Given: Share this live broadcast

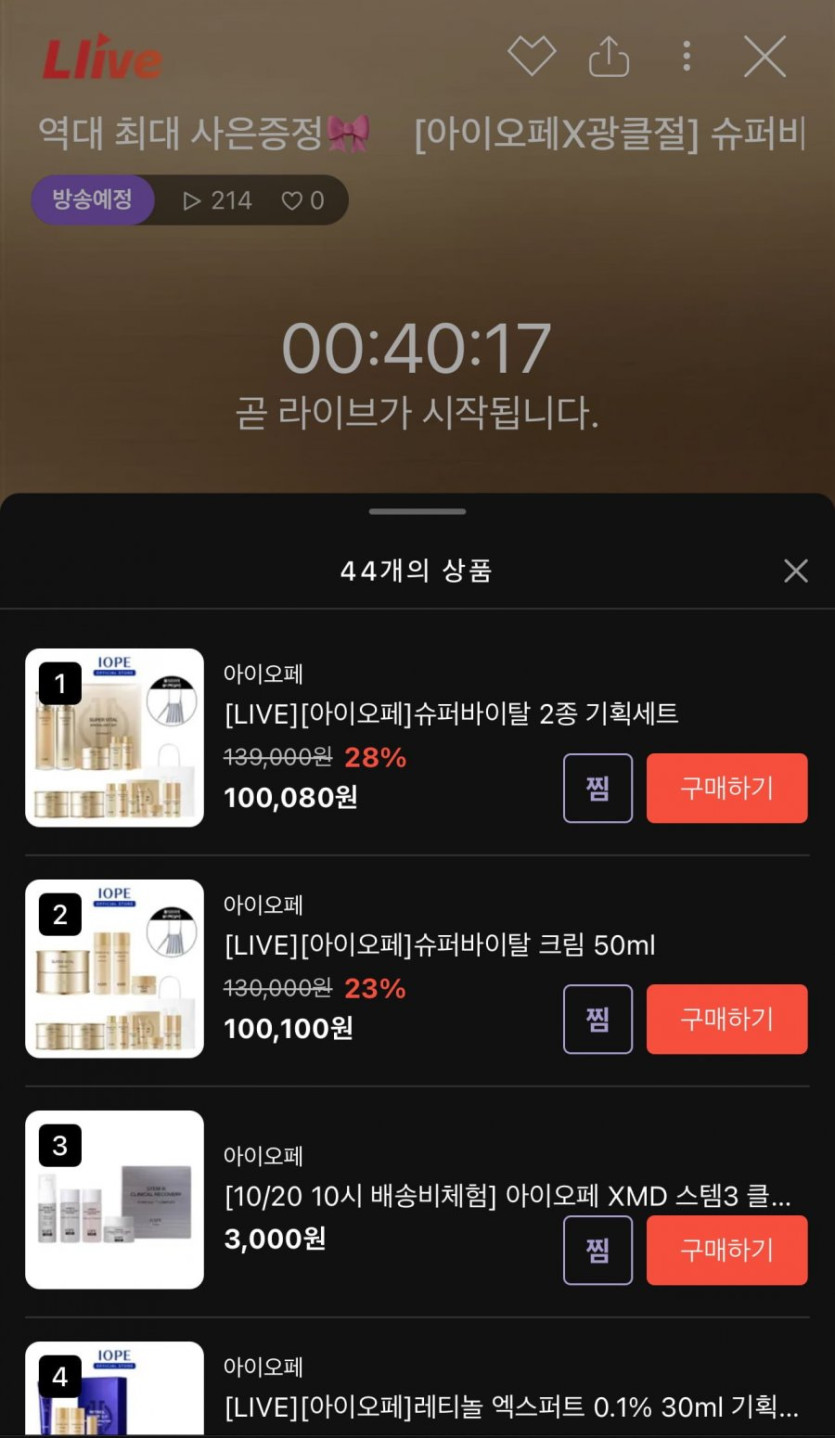Looking at the screenshot, I should 608,57.
